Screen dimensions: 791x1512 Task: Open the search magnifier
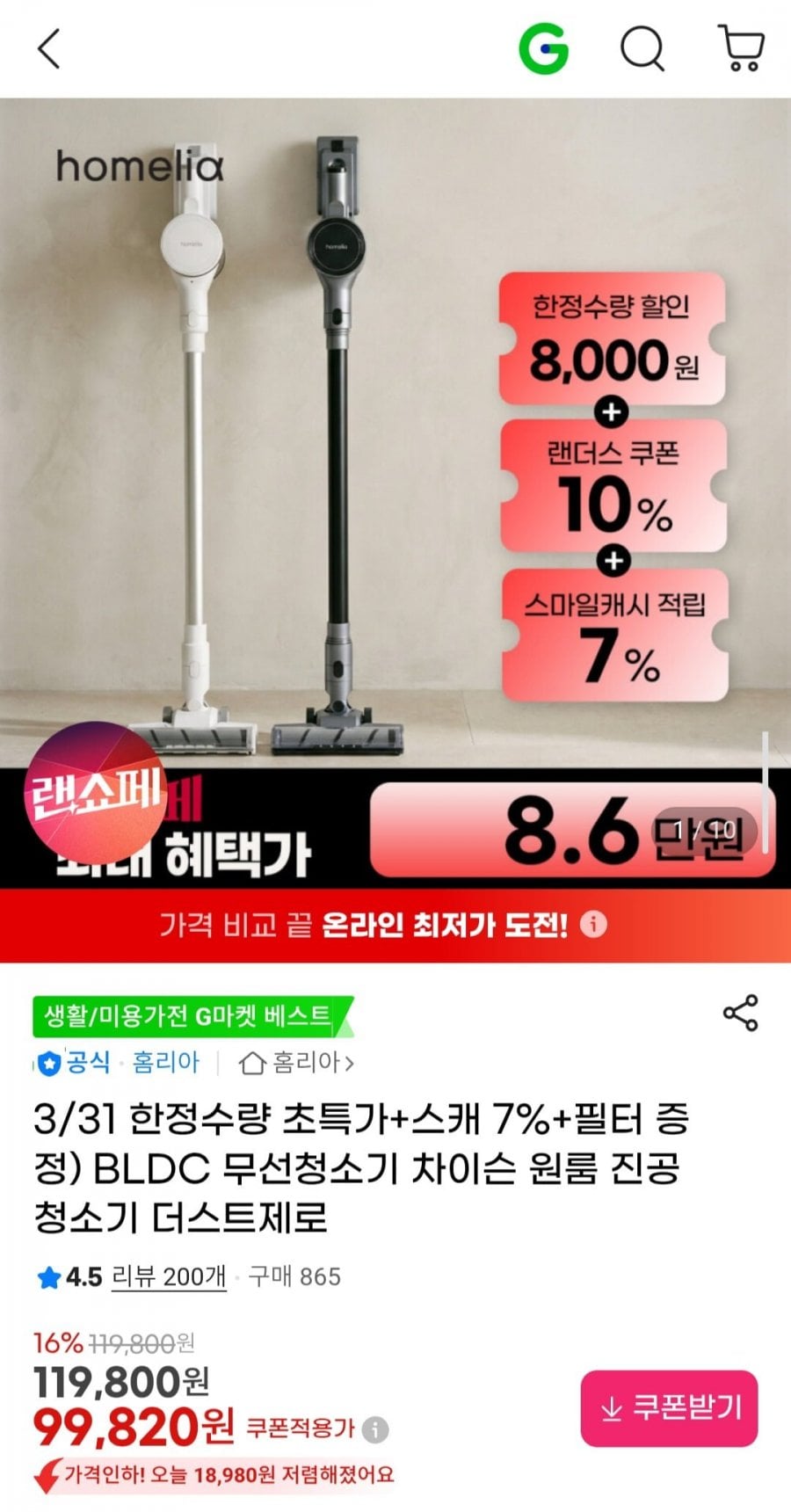[x=642, y=49]
